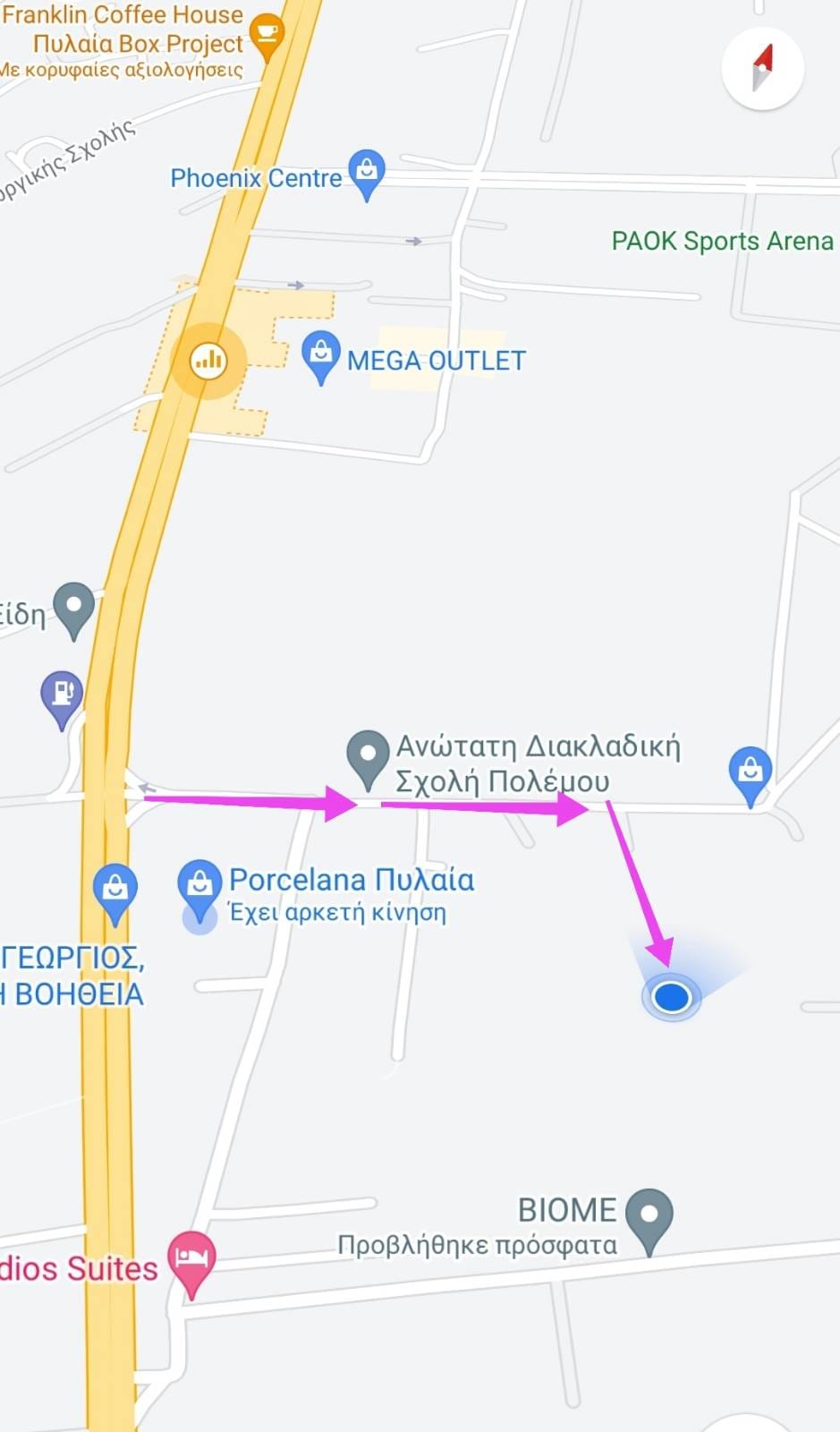This screenshot has height=1432, width=840.
Task: Open the pink hotel pin for dios Suites
Action: point(191,1258)
